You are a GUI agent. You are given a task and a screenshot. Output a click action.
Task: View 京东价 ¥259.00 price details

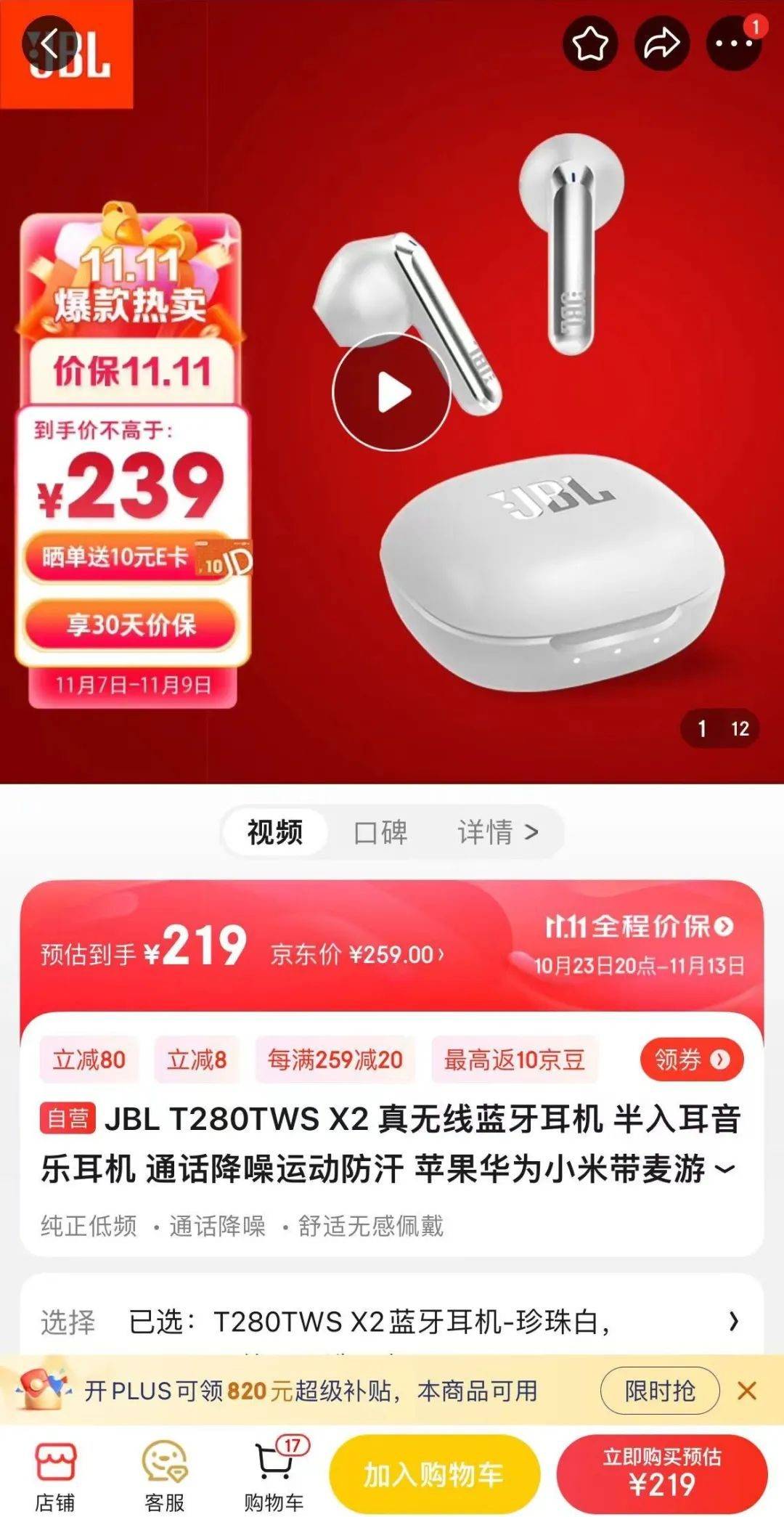click(357, 954)
